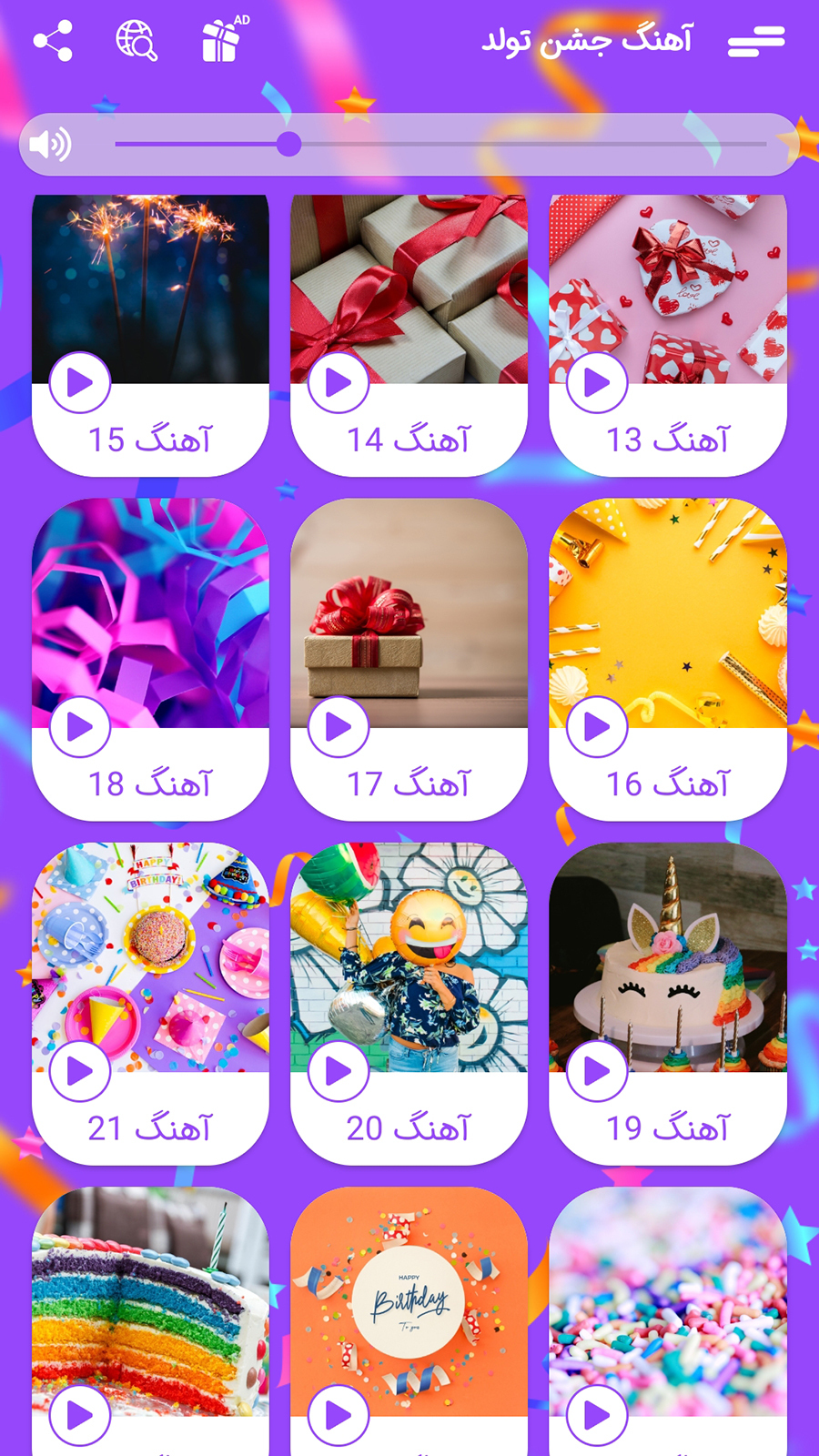
Task: Share this app via the share icon
Action: pos(53,41)
